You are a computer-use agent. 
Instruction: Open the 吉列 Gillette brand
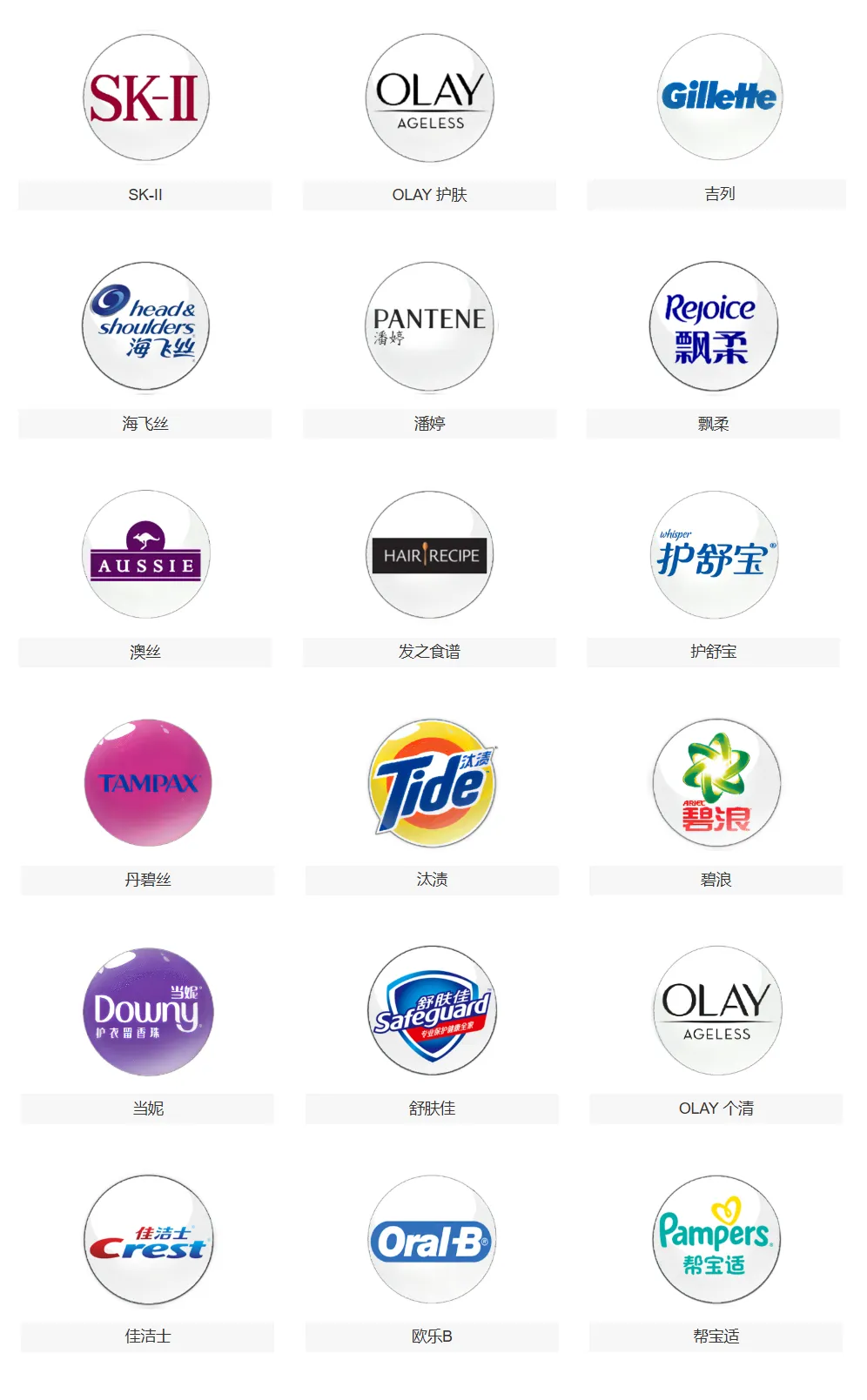[x=719, y=97]
